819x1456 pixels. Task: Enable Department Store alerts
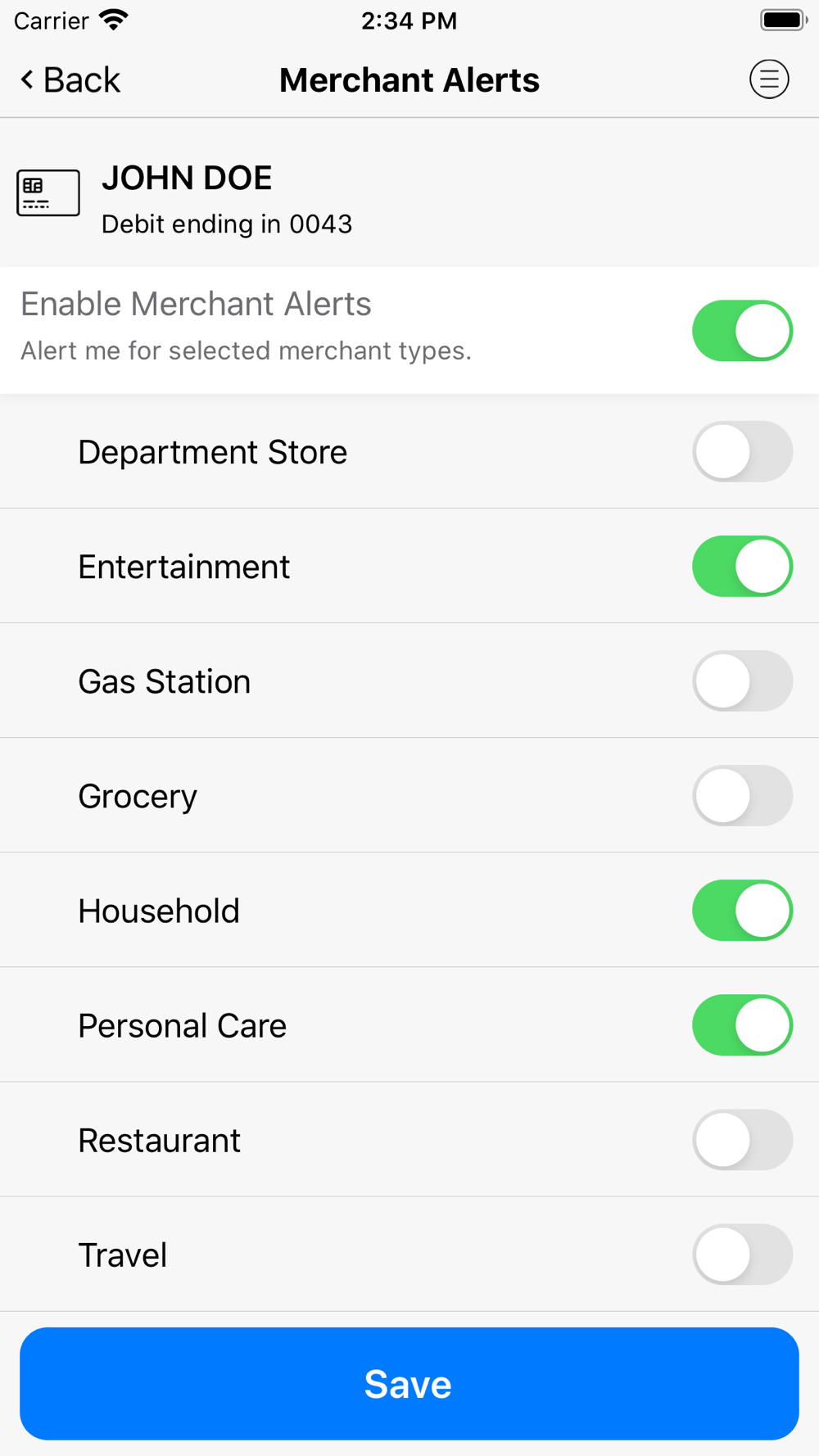pos(742,452)
